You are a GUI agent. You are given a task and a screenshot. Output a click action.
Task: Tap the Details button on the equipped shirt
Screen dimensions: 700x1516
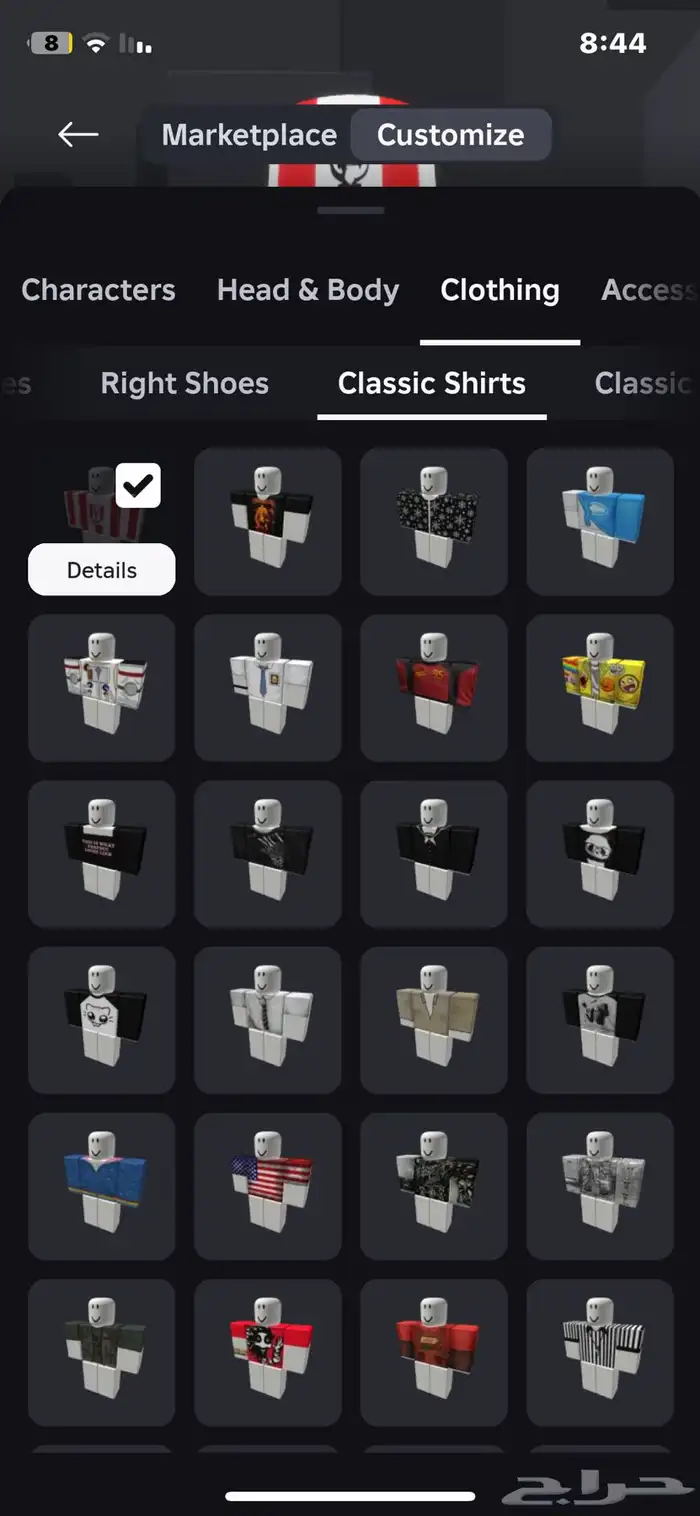coord(101,570)
